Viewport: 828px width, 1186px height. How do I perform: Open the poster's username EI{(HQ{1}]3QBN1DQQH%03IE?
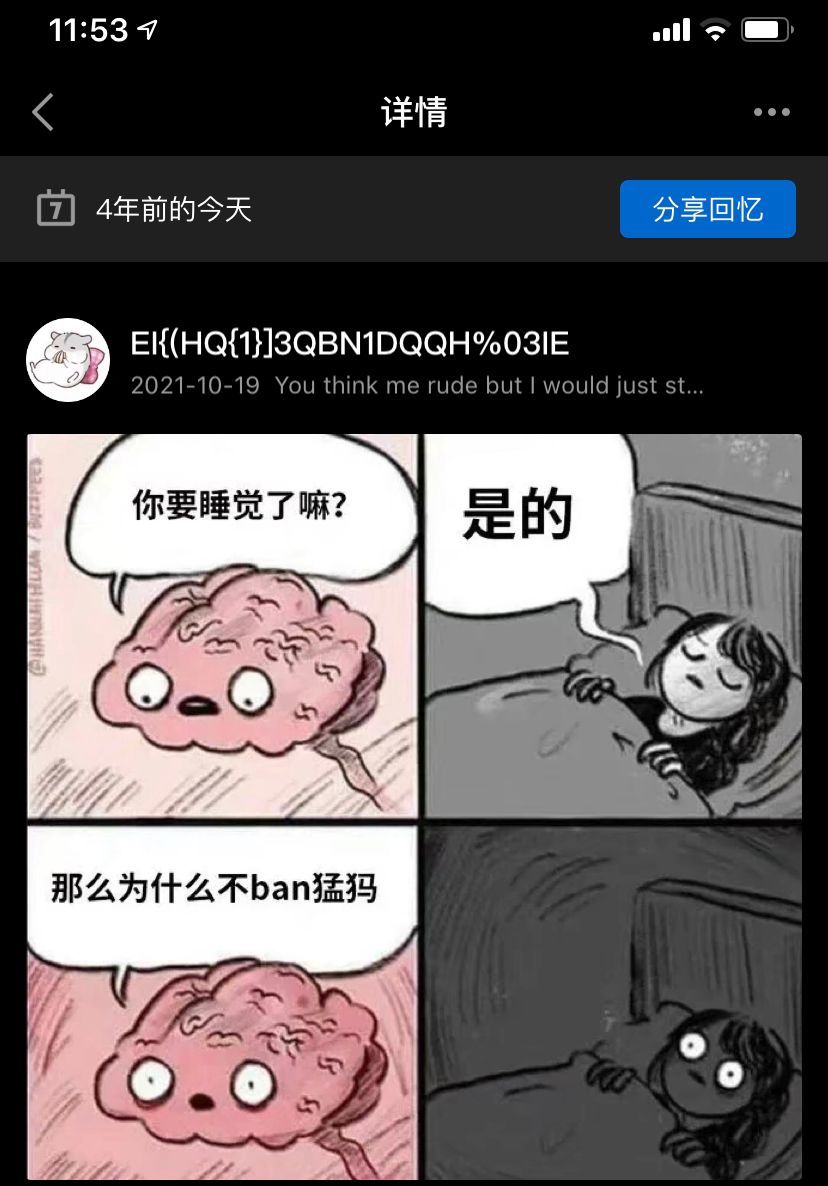pos(350,345)
